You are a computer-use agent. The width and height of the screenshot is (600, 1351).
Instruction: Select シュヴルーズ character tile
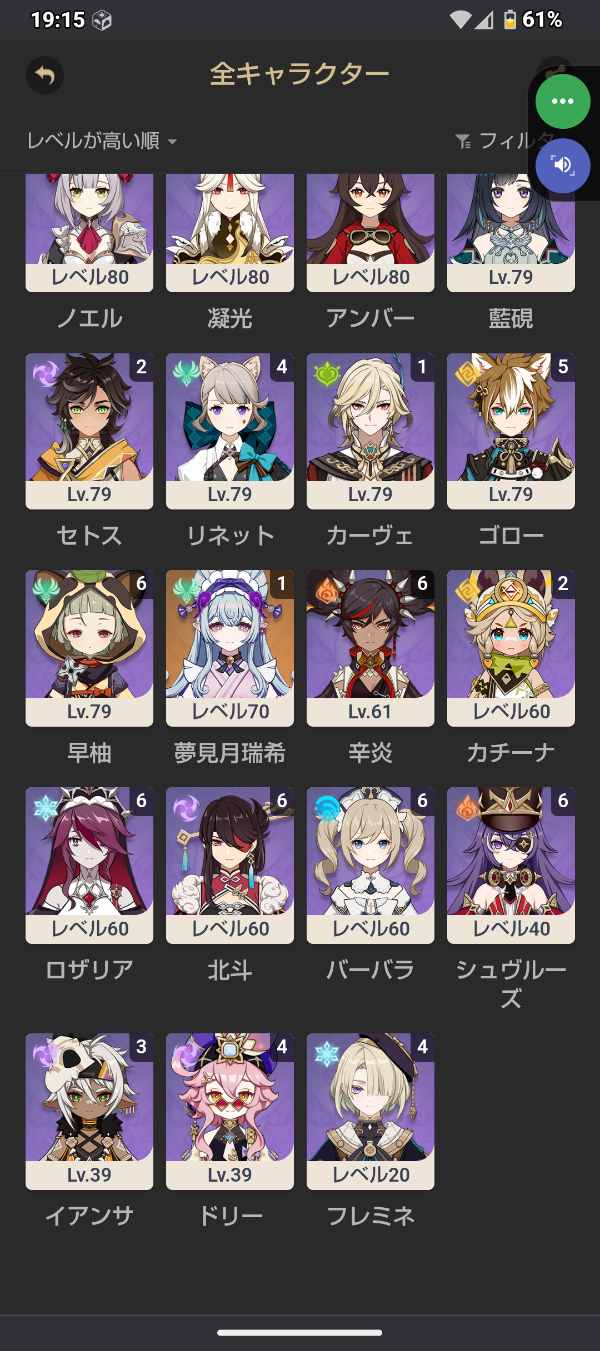pyautogui.click(x=511, y=865)
